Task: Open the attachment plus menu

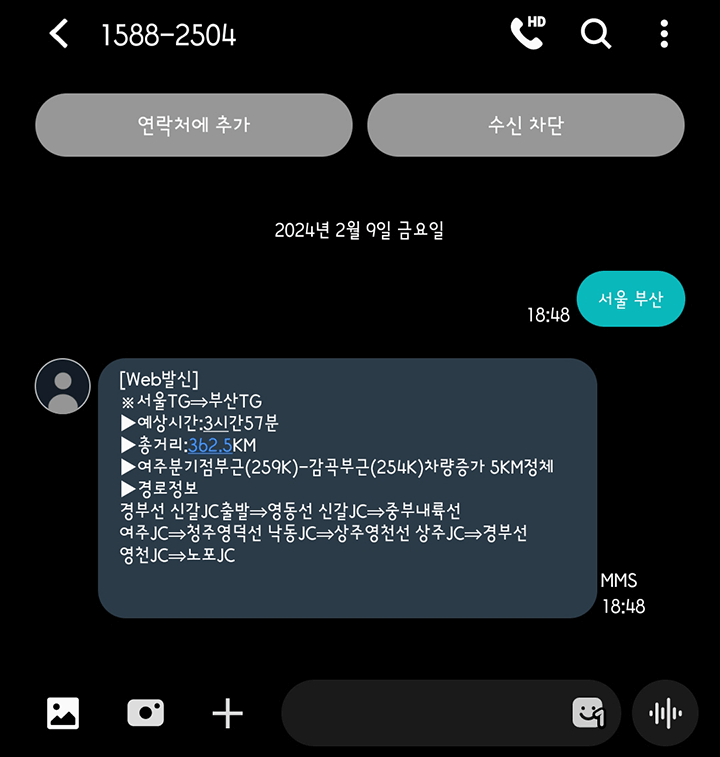Action: pyautogui.click(x=227, y=712)
